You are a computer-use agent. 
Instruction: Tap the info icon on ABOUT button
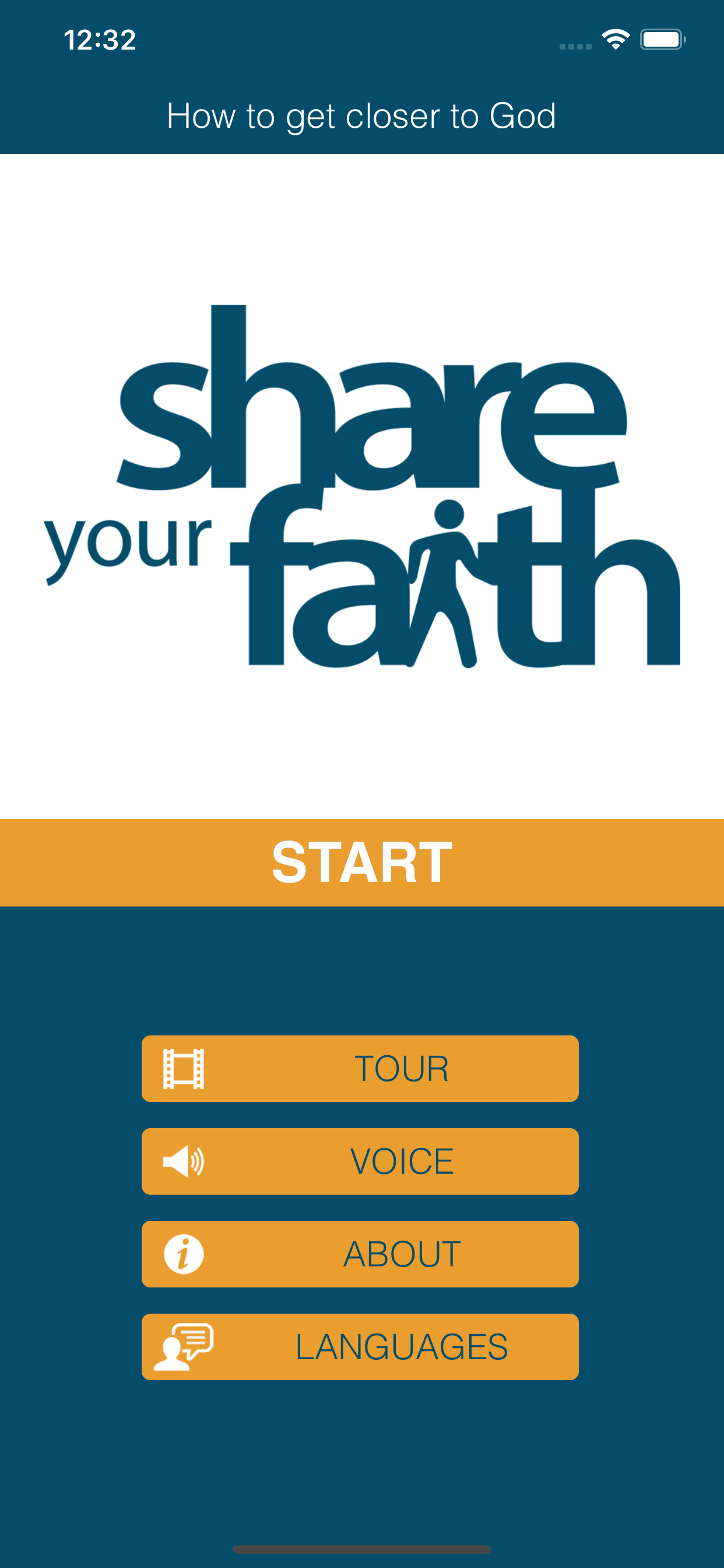click(x=182, y=1254)
